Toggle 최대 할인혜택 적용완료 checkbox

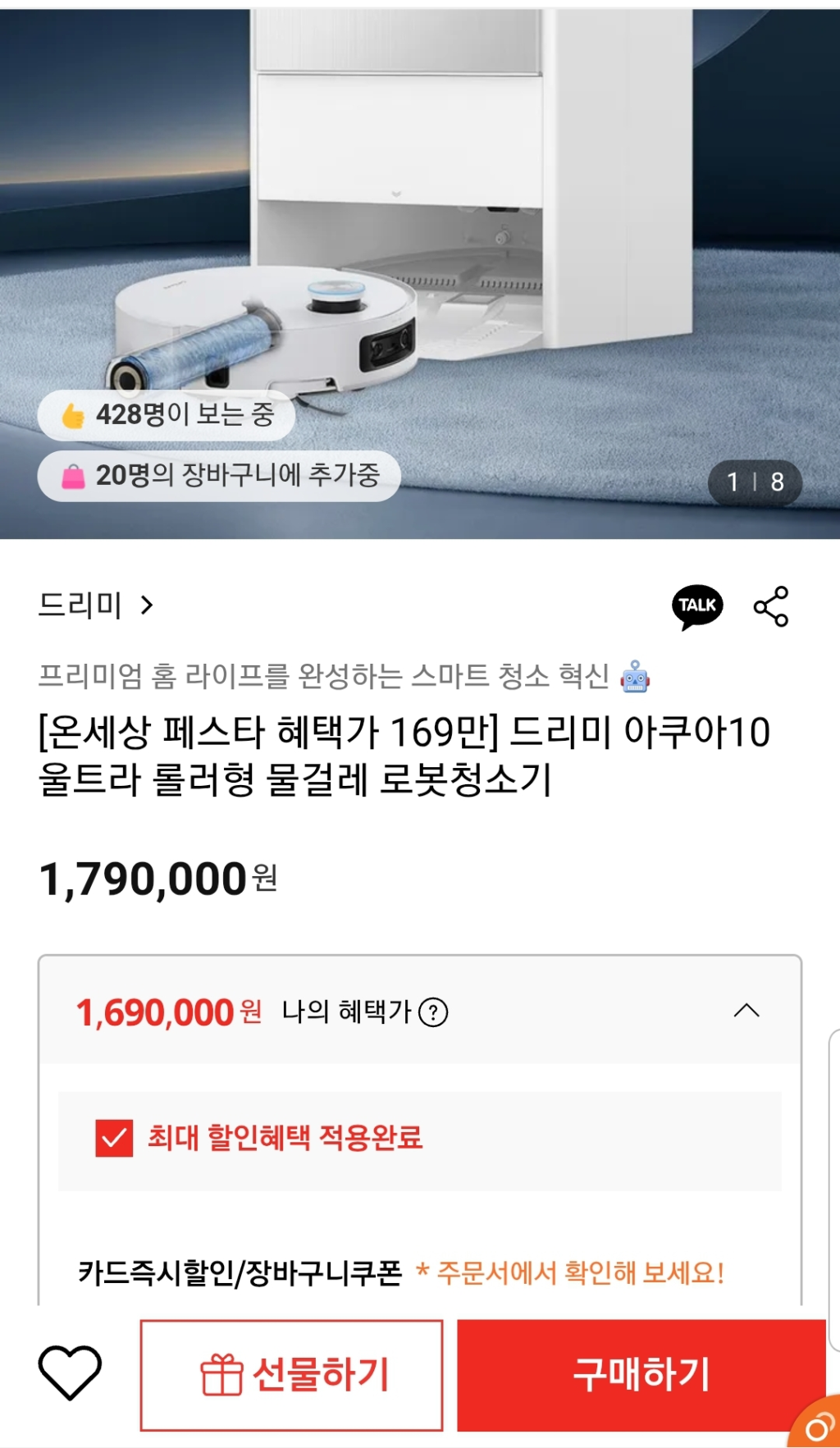pos(114,1138)
